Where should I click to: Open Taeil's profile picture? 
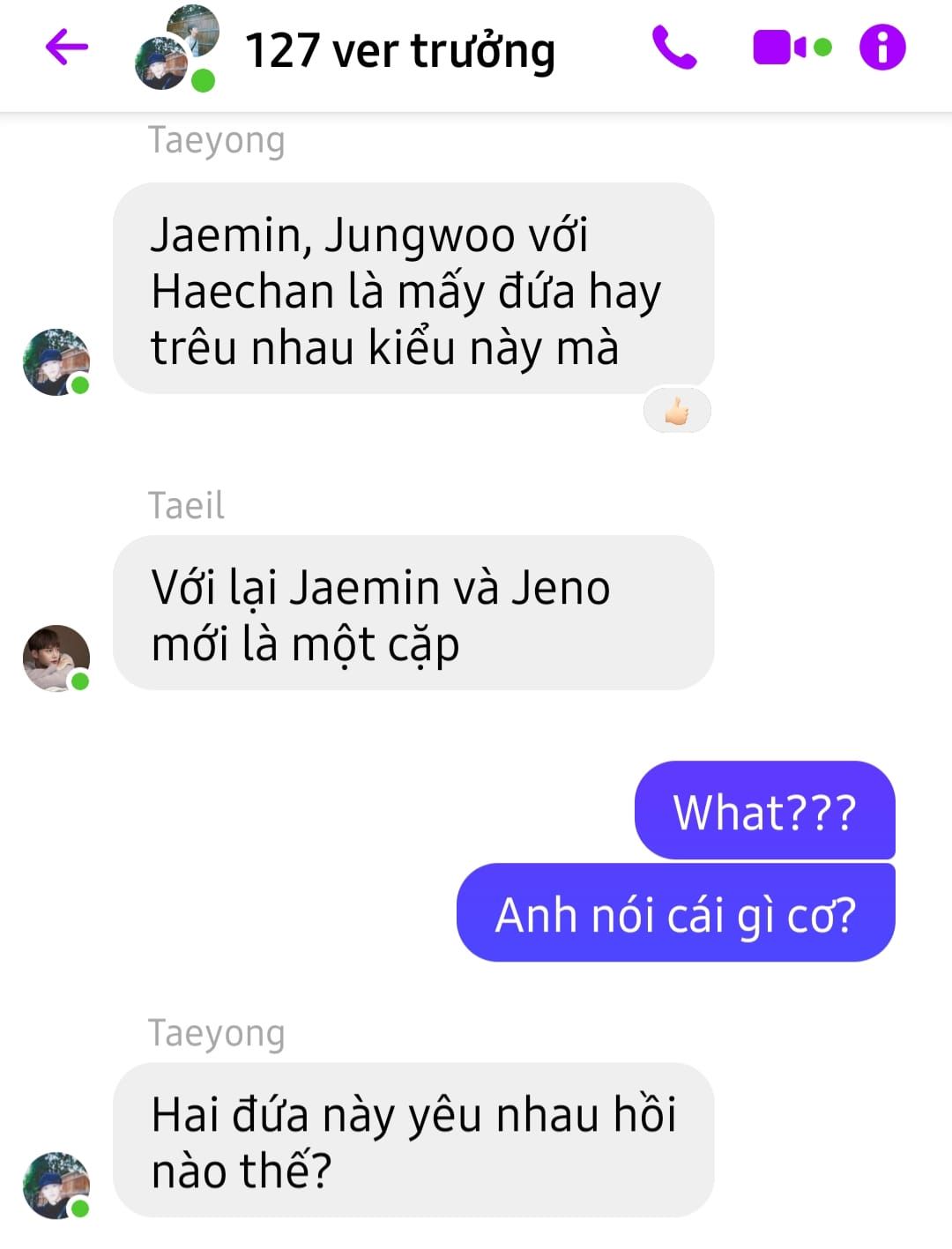pos(56,658)
